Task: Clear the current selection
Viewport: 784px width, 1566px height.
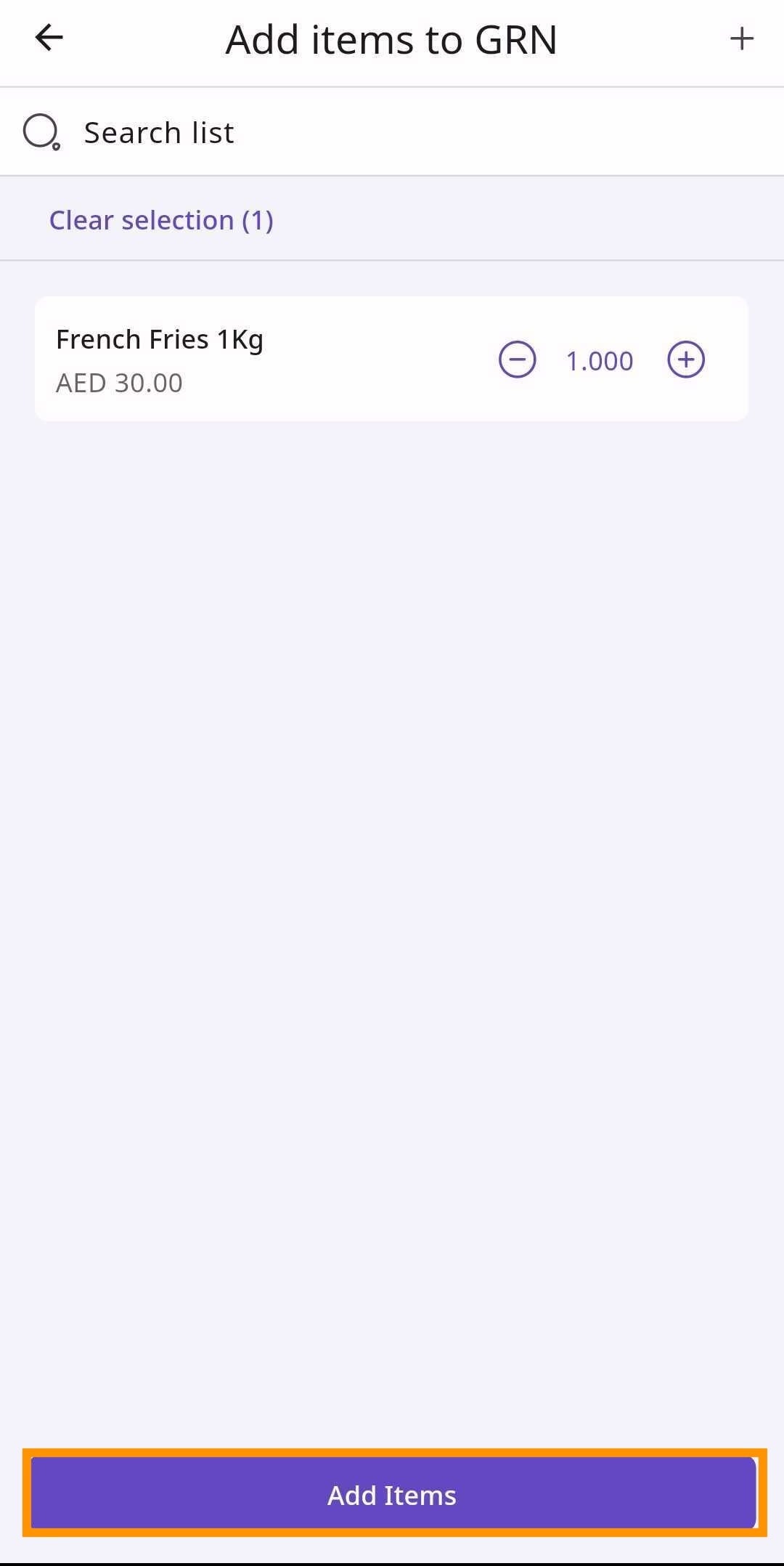Action: pos(161,220)
